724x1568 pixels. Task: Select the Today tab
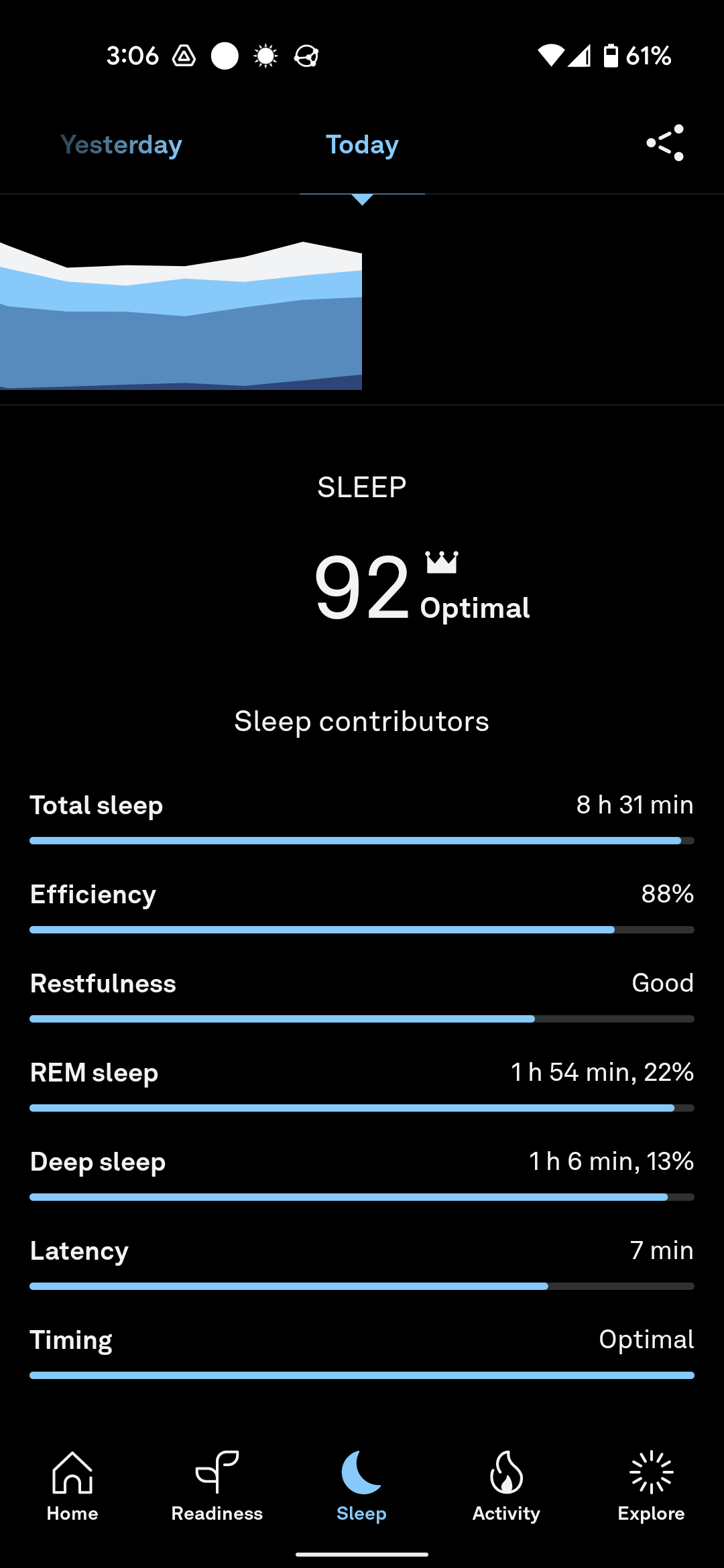coord(362,145)
